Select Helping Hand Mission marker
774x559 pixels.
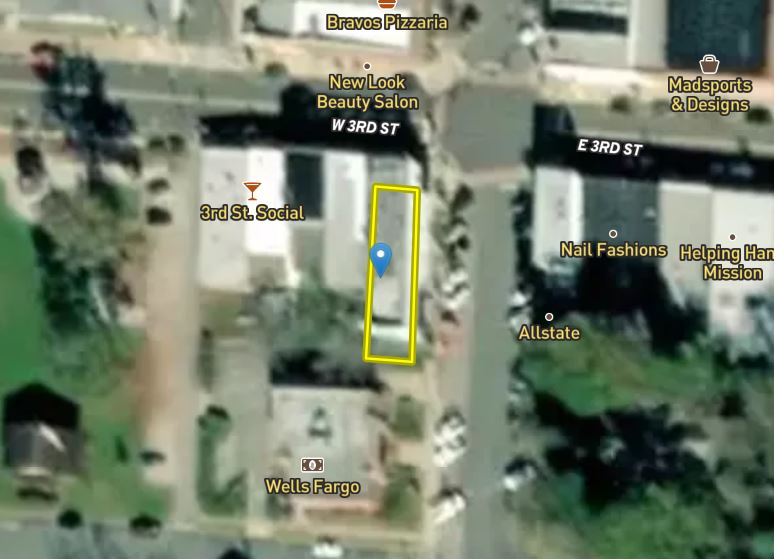point(733,238)
